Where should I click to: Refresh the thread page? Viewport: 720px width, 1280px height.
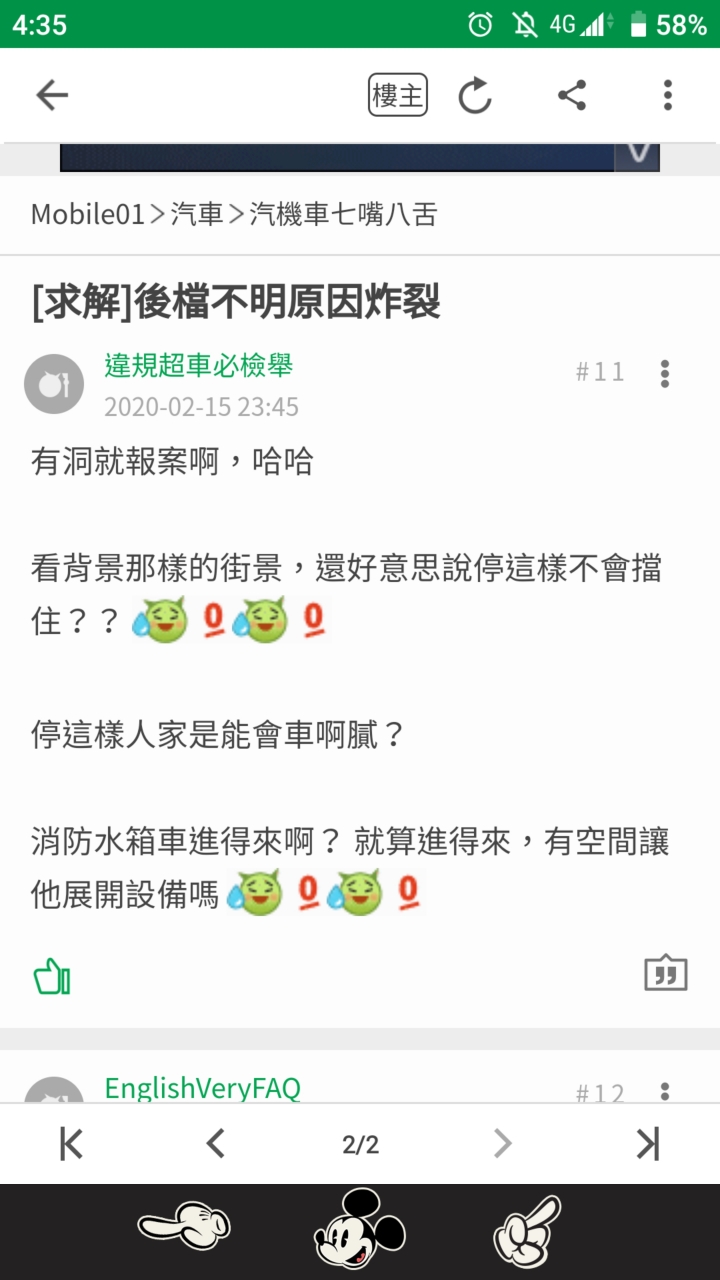click(475, 96)
